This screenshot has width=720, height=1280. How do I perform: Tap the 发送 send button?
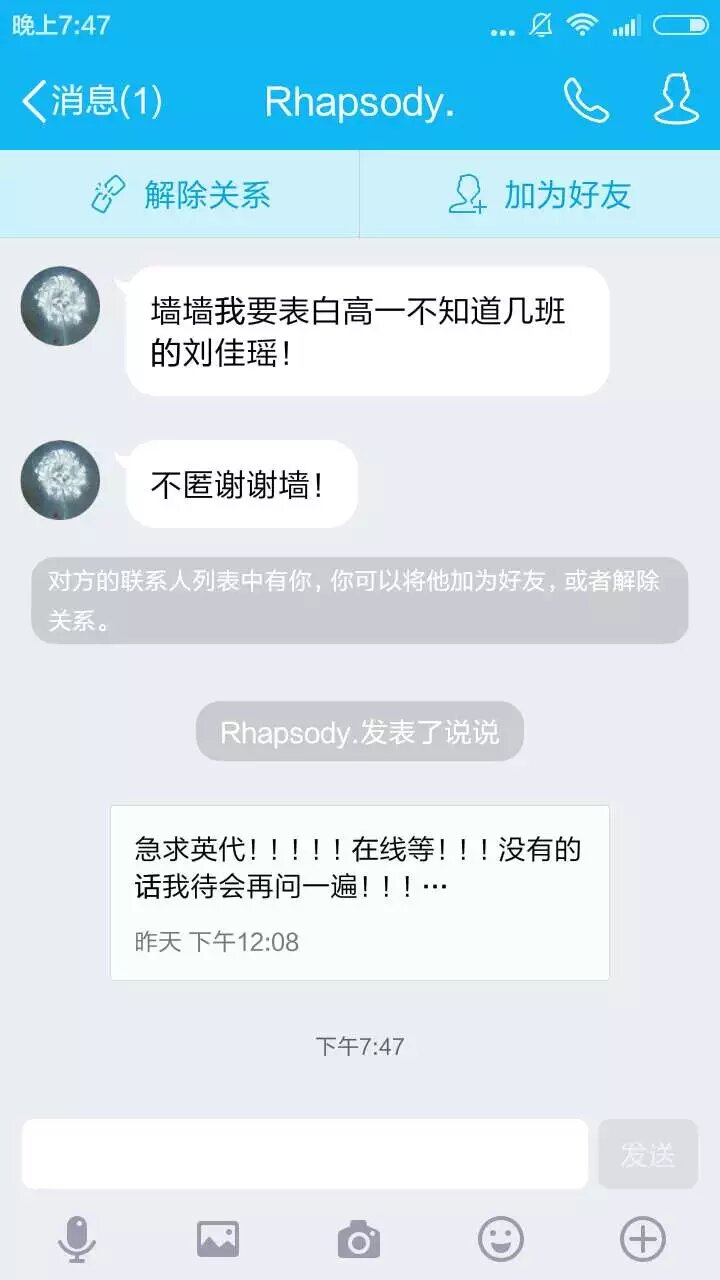647,1154
